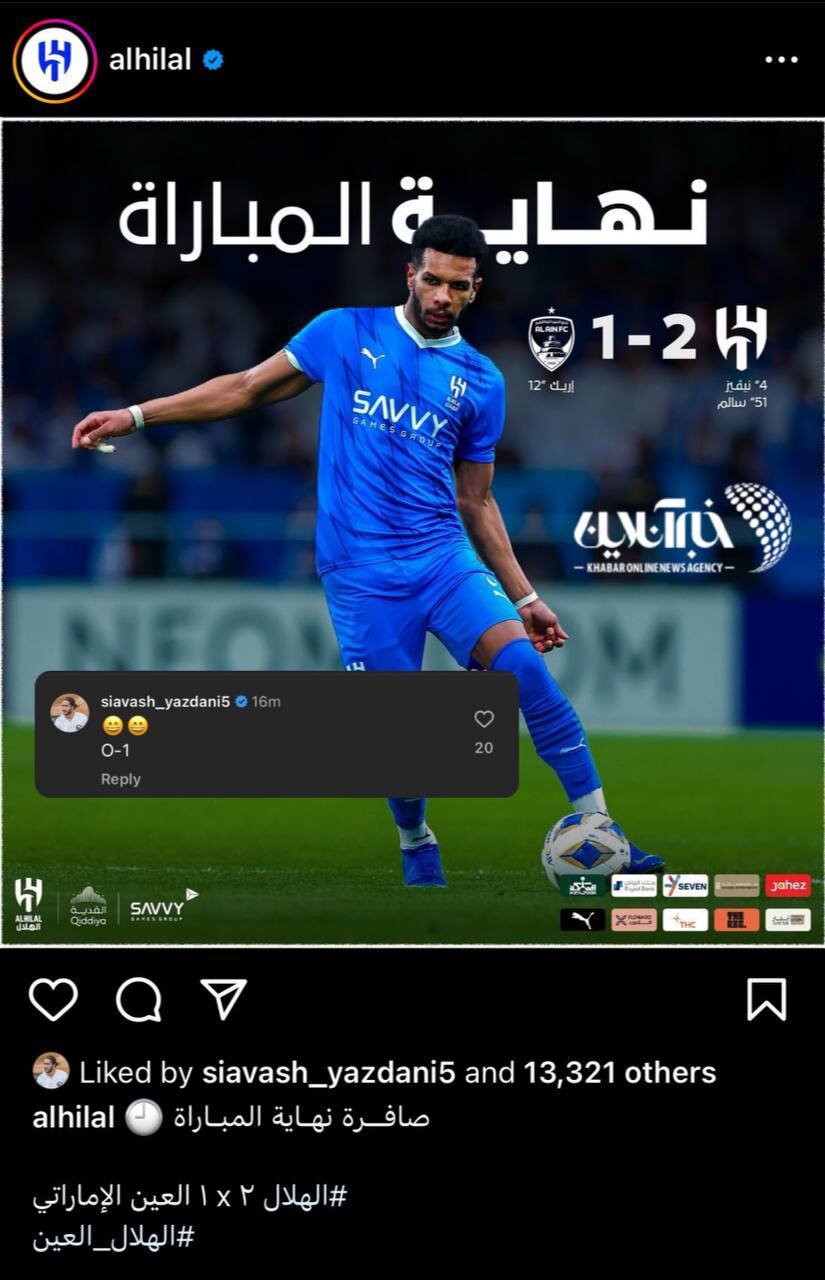825x1280 pixels.
Task: Open the alhilal username in the post header
Action: click(x=149, y=60)
